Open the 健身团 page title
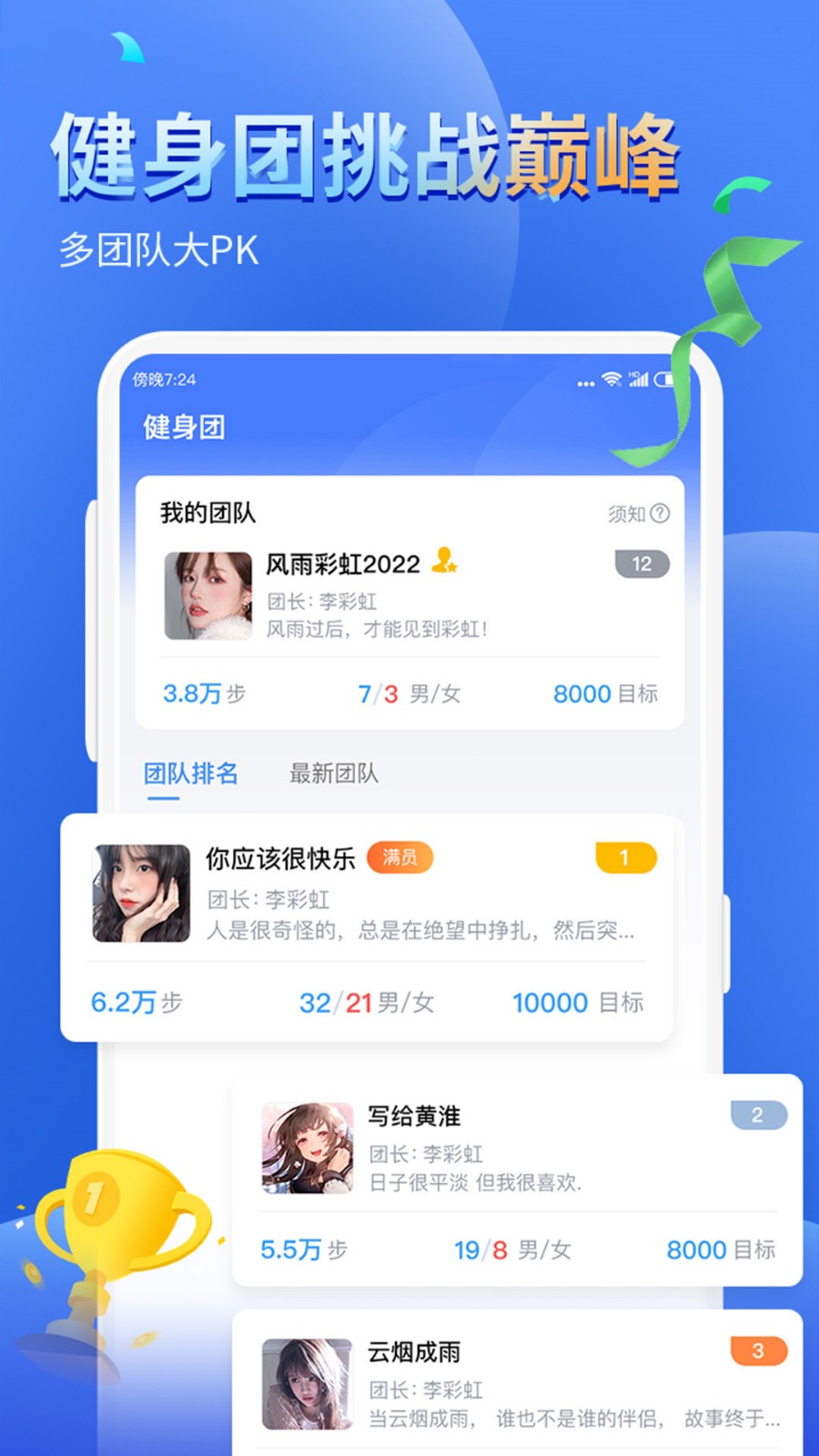Viewport: 819px width, 1456px height. 184,428
